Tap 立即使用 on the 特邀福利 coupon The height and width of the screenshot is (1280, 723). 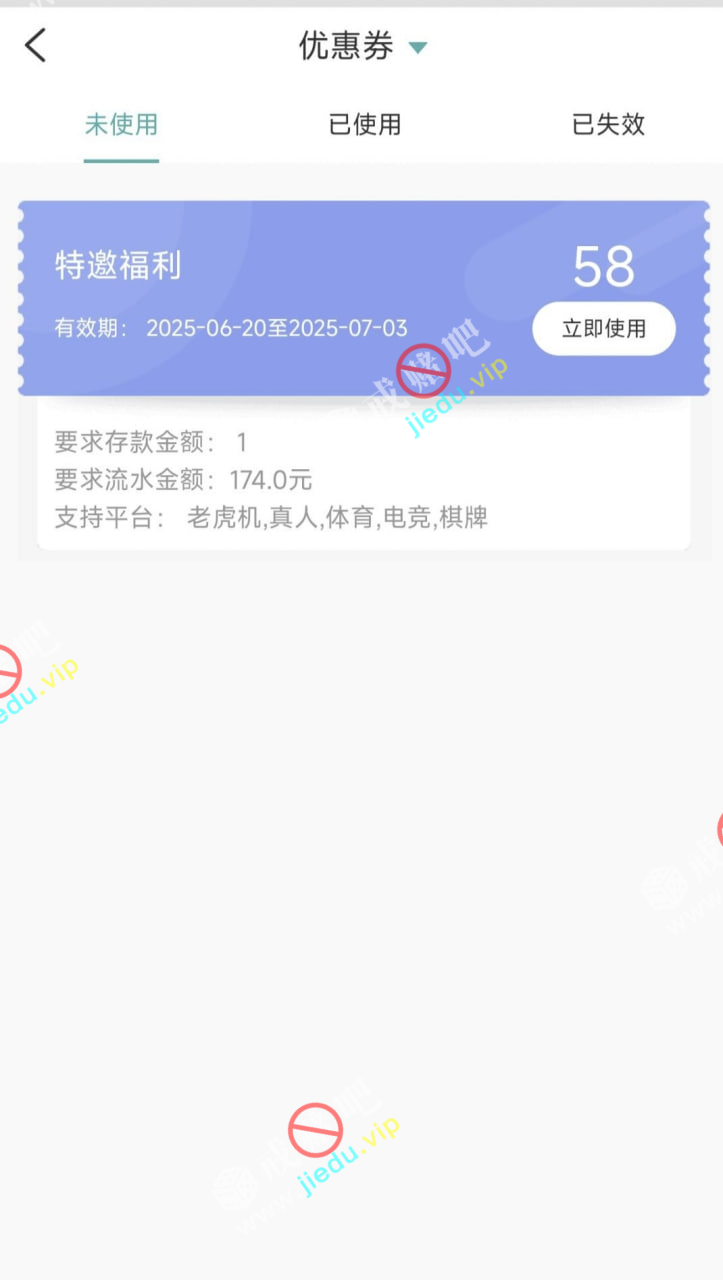(603, 328)
